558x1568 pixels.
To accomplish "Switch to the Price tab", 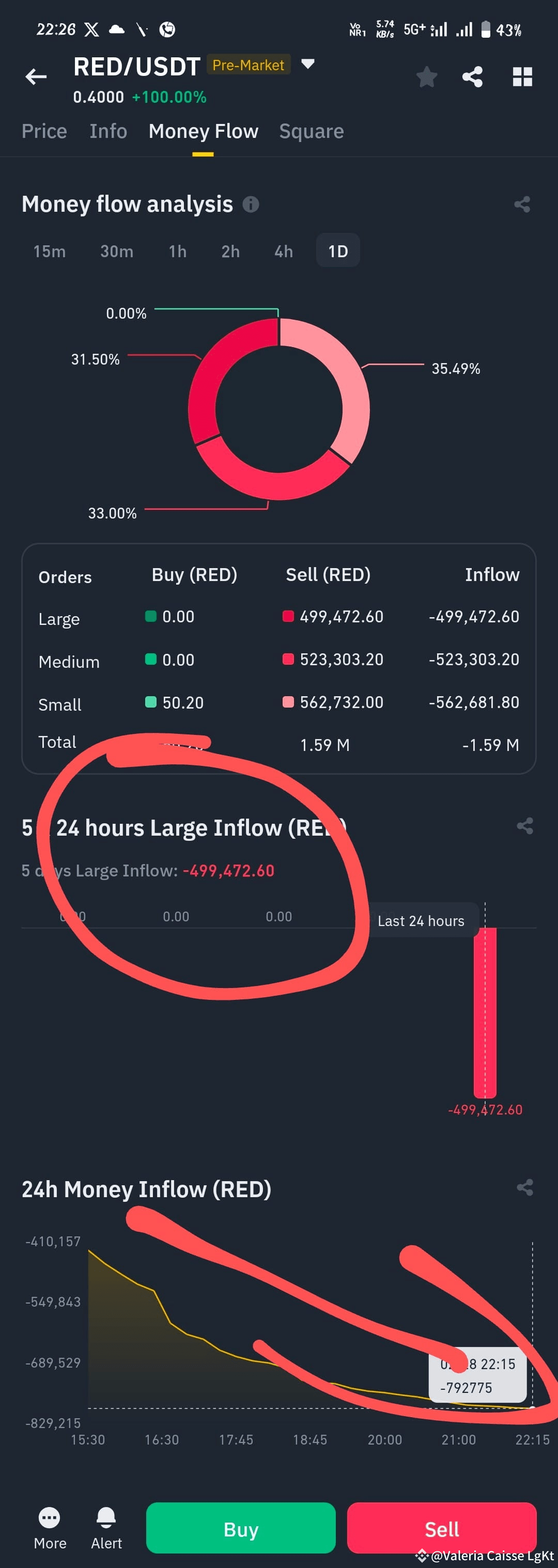I will coord(44,131).
